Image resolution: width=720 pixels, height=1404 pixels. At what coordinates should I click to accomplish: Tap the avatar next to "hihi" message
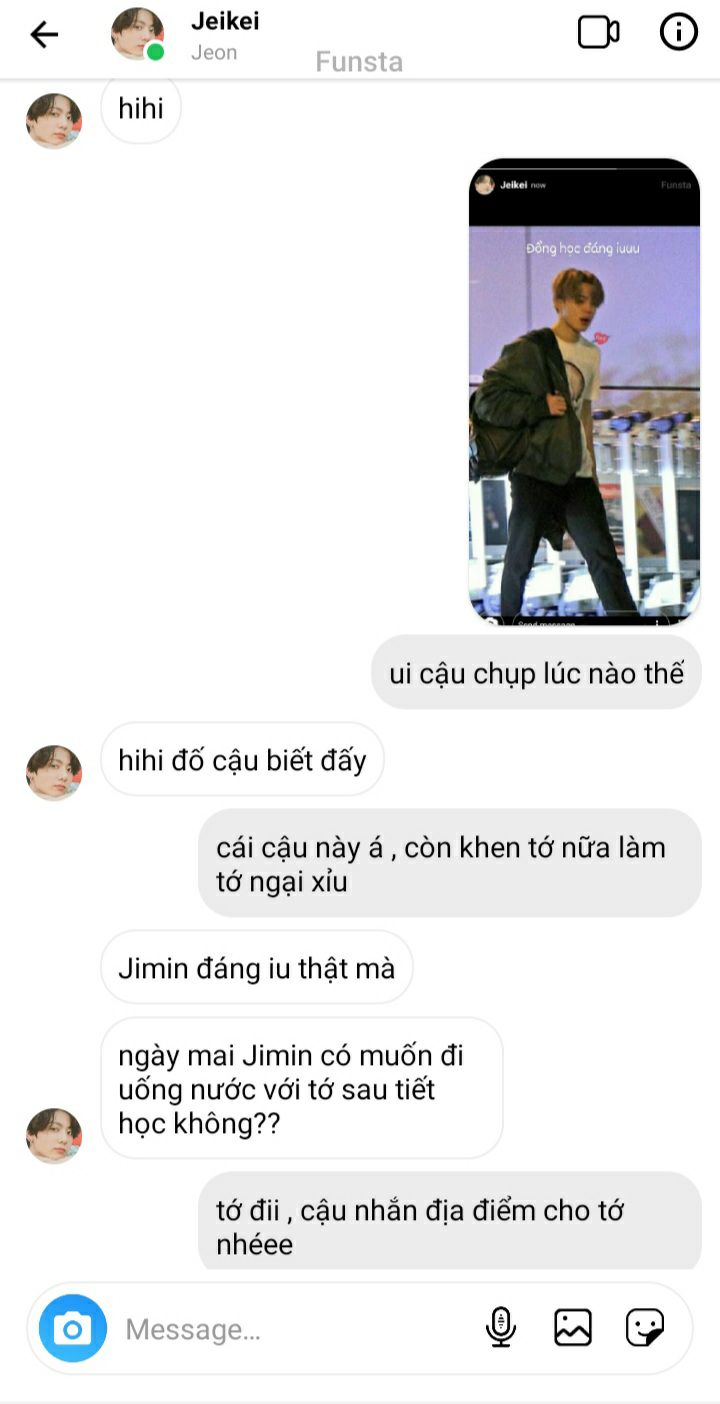(54, 121)
